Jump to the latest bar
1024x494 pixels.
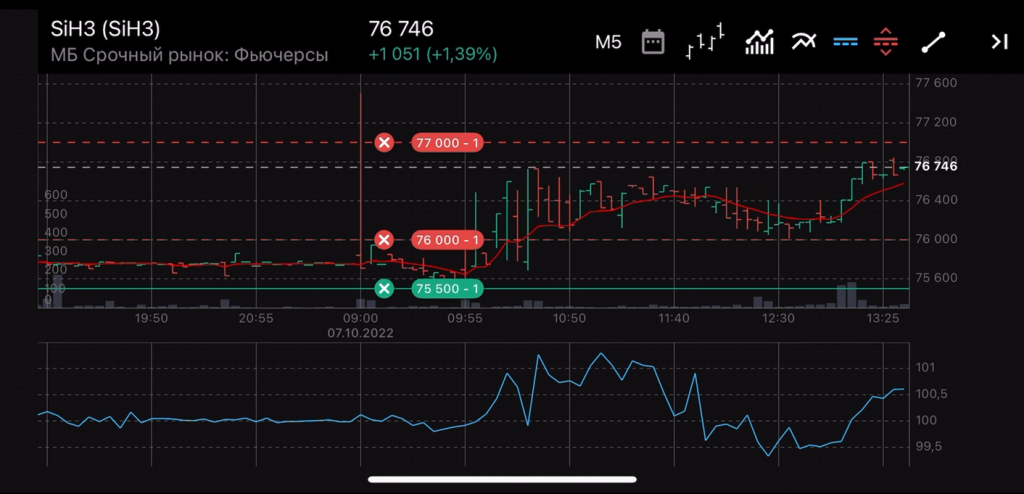(997, 42)
